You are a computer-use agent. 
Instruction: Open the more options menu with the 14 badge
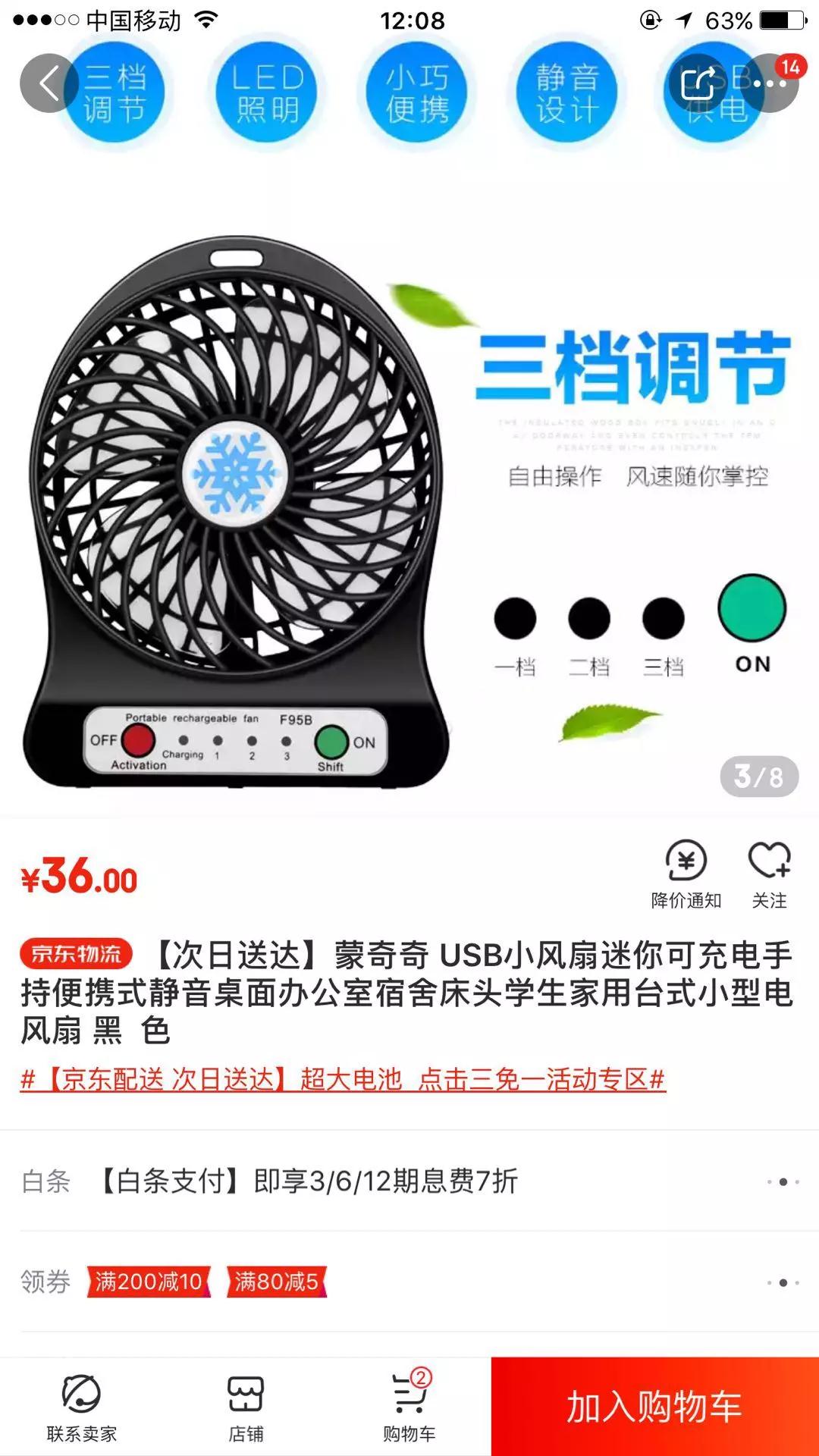[x=770, y=83]
